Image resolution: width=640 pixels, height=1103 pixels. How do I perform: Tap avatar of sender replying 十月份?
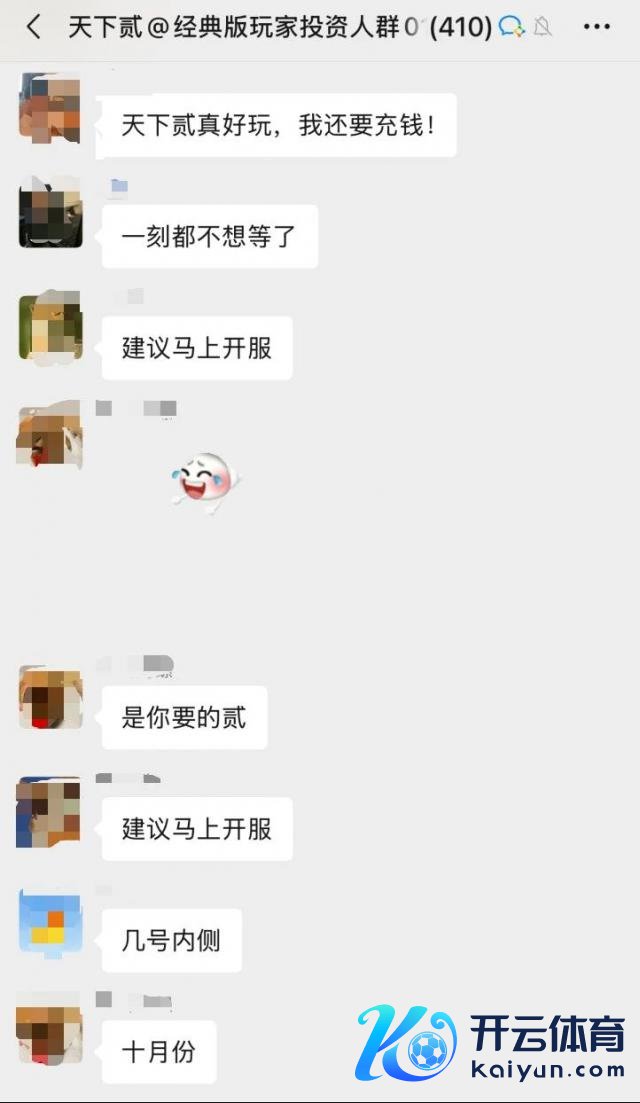pos(50,1030)
